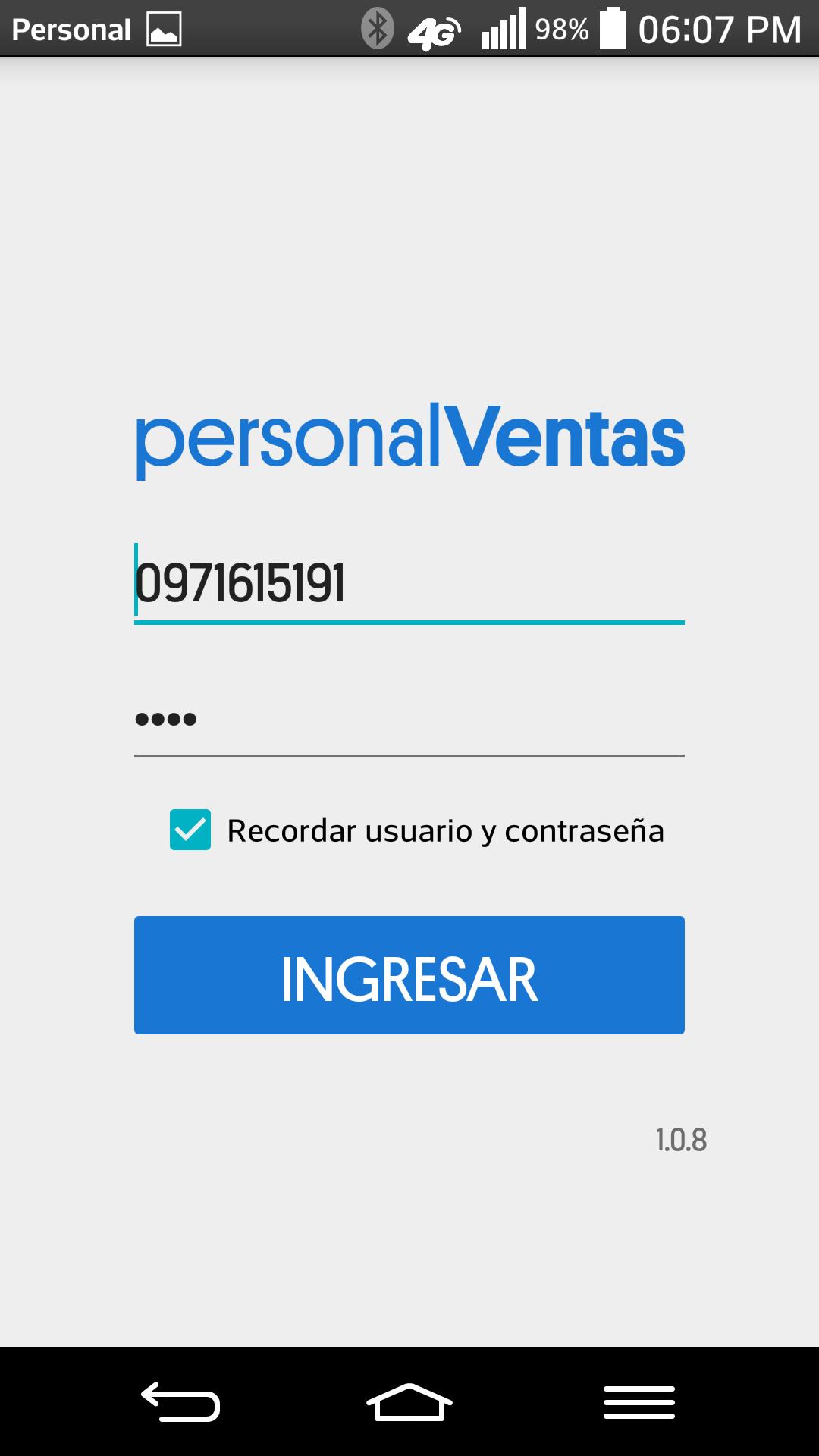Tap the Bluetooth status icon
This screenshot has width=819, height=1456.
377,29
